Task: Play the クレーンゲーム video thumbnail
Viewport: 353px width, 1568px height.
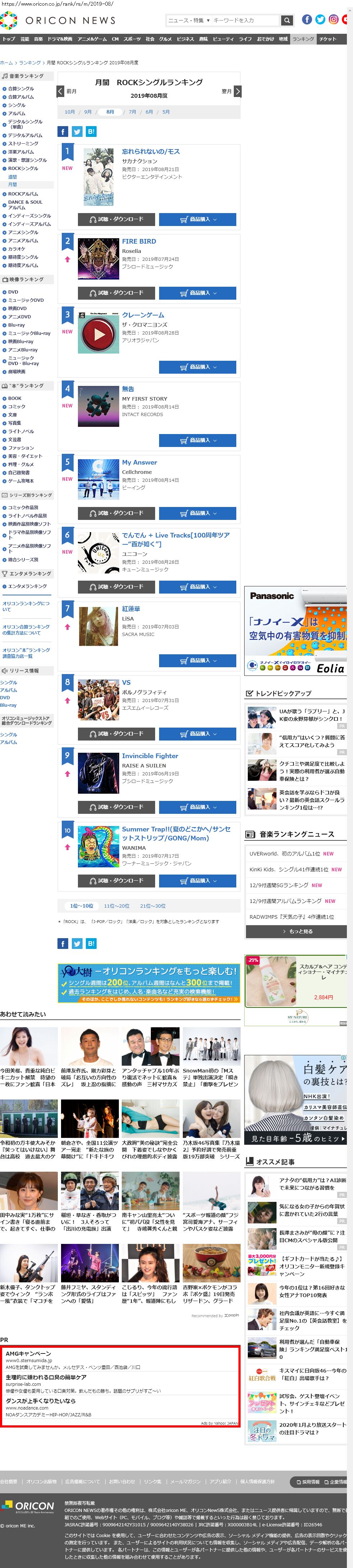Action: click(98, 333)
